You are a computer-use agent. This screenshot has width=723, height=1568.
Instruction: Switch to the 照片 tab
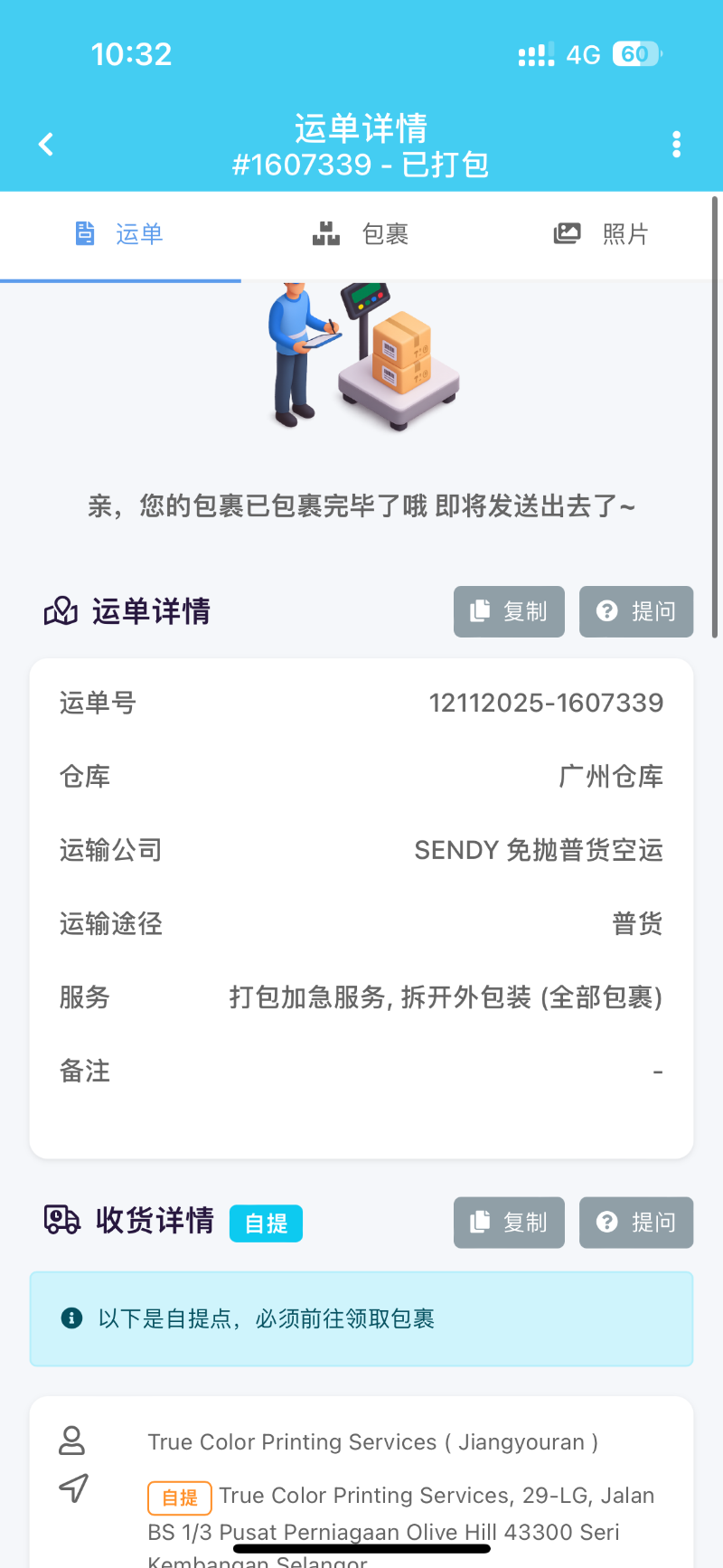pyautogui.click(x=602, y=234)
